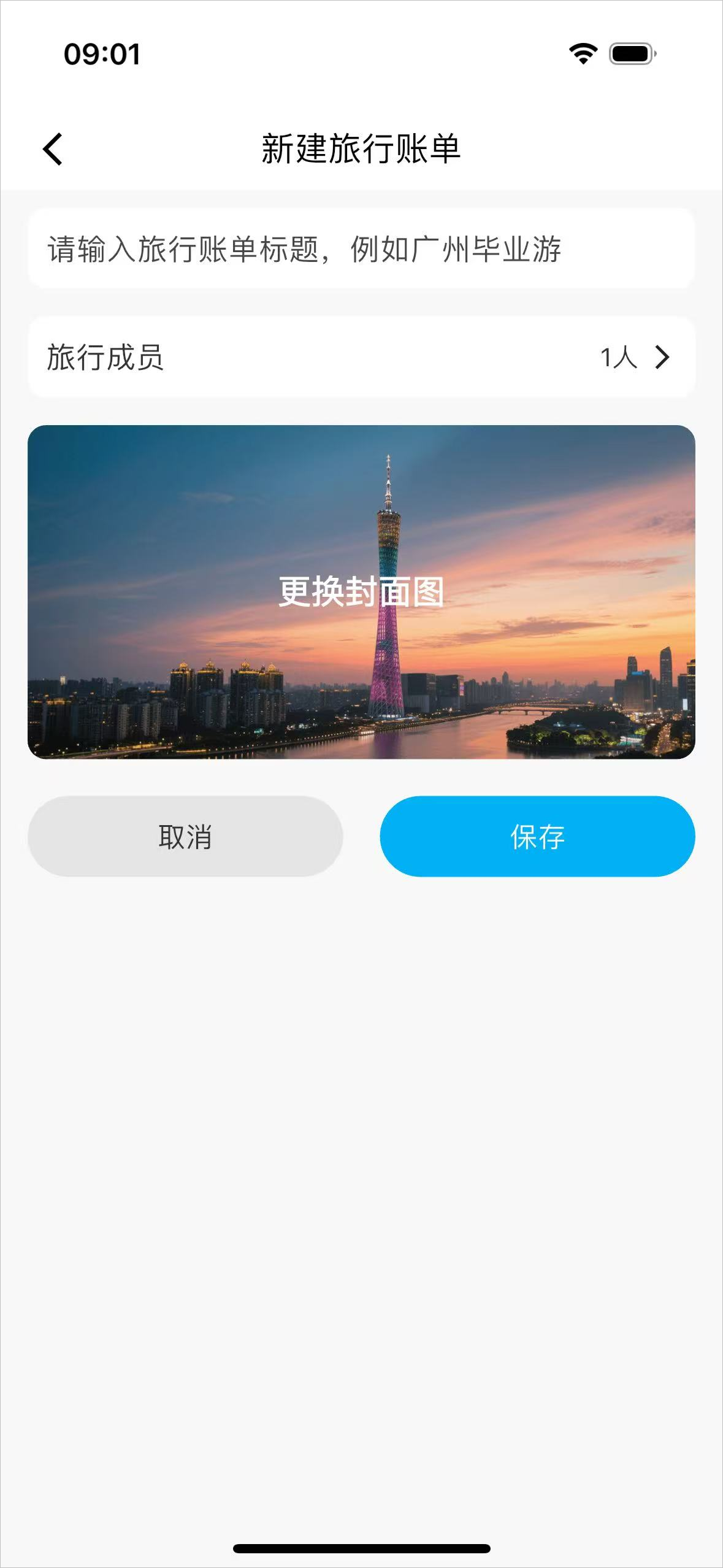Go back from 新建旅行账单
723x1568 pixels.
pos(53,149)
